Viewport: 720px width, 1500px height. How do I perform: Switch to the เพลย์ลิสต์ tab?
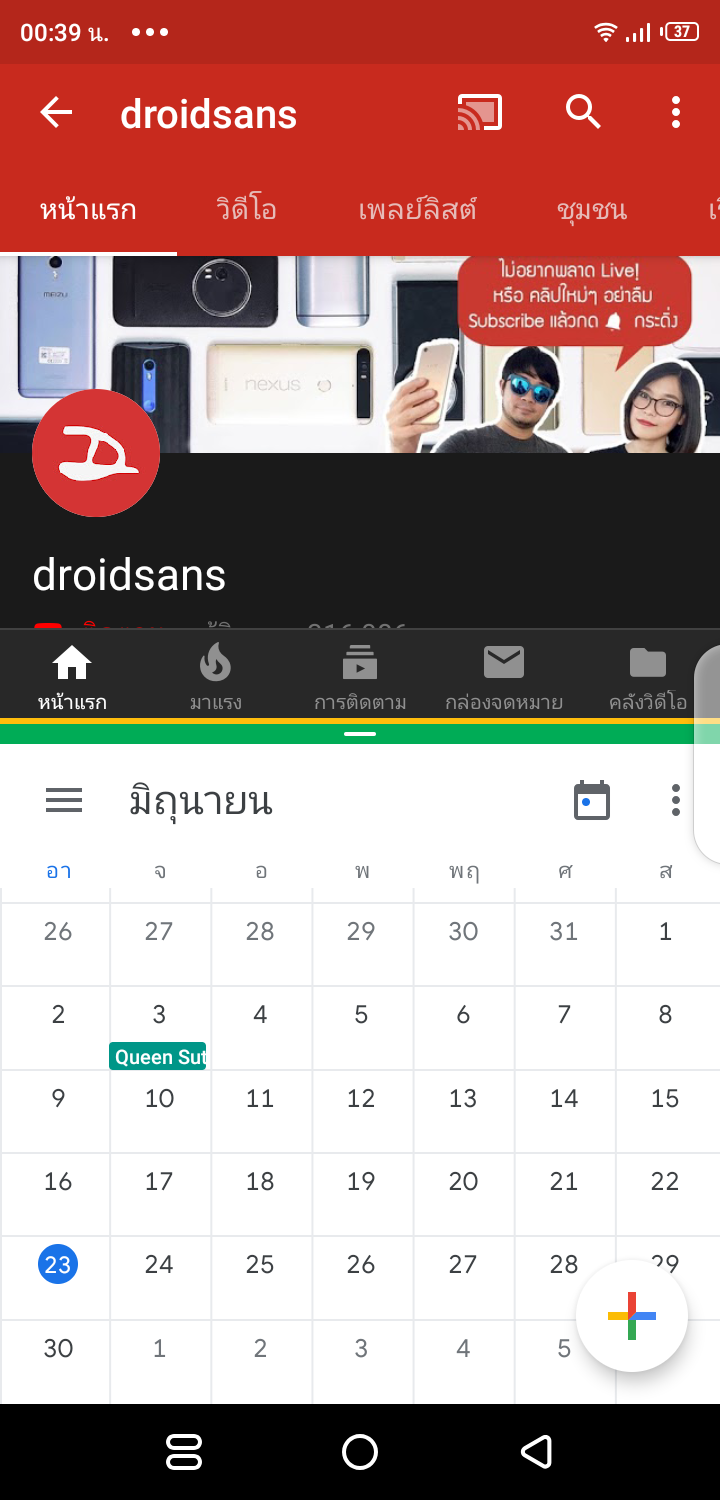[x=417, y=210]
